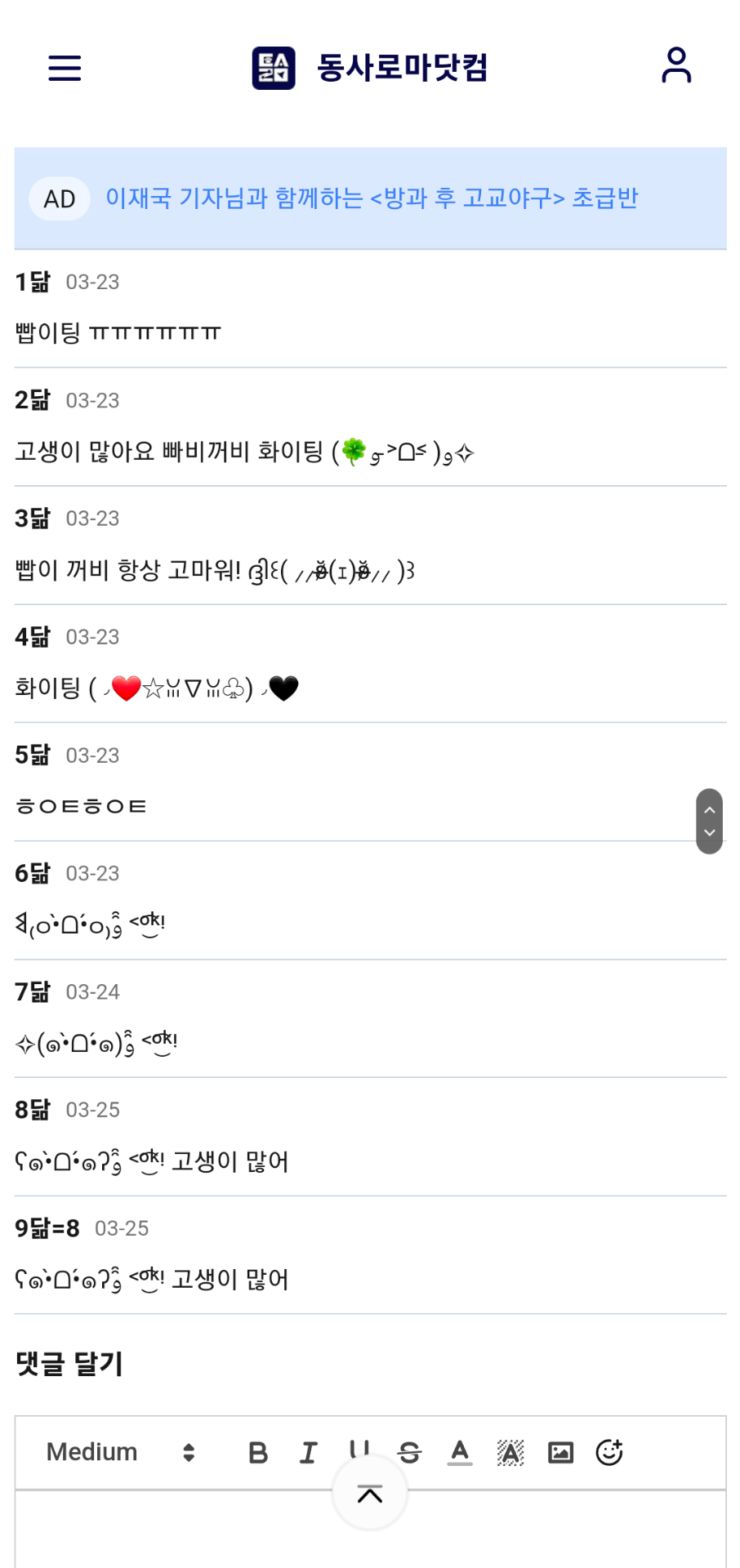Open the emoji picker
740x1568 pixels.
point(609,1453)
